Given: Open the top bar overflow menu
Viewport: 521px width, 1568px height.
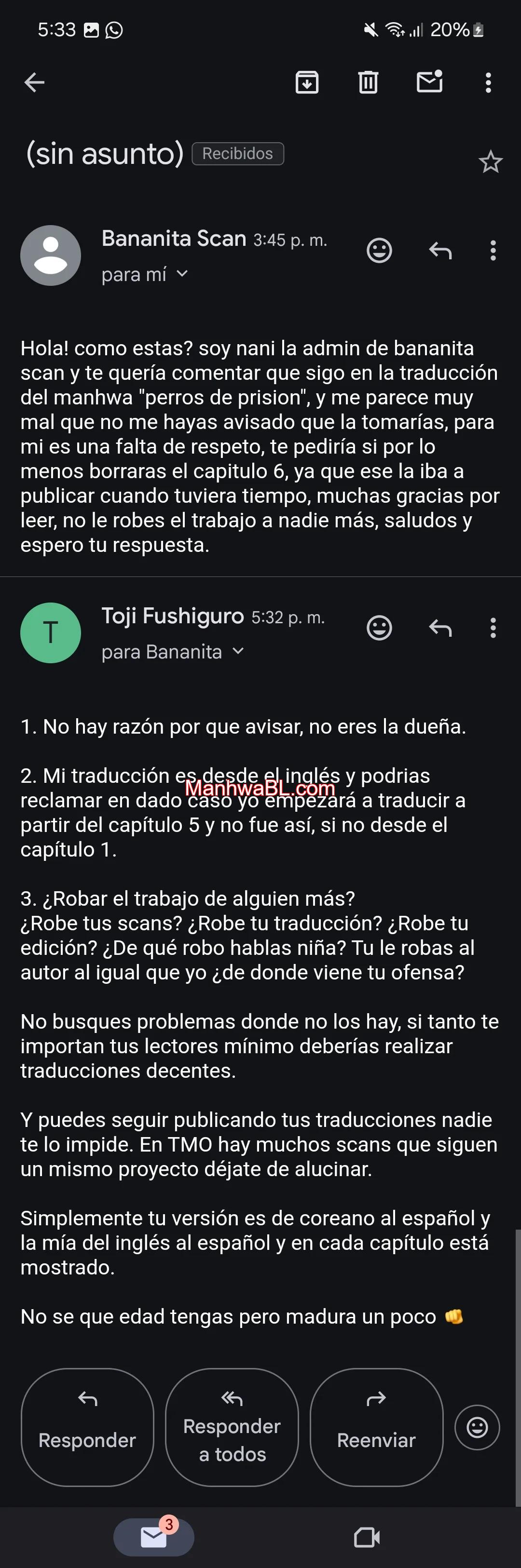Looking at the screenshot, I should click(x=488, y=82).
